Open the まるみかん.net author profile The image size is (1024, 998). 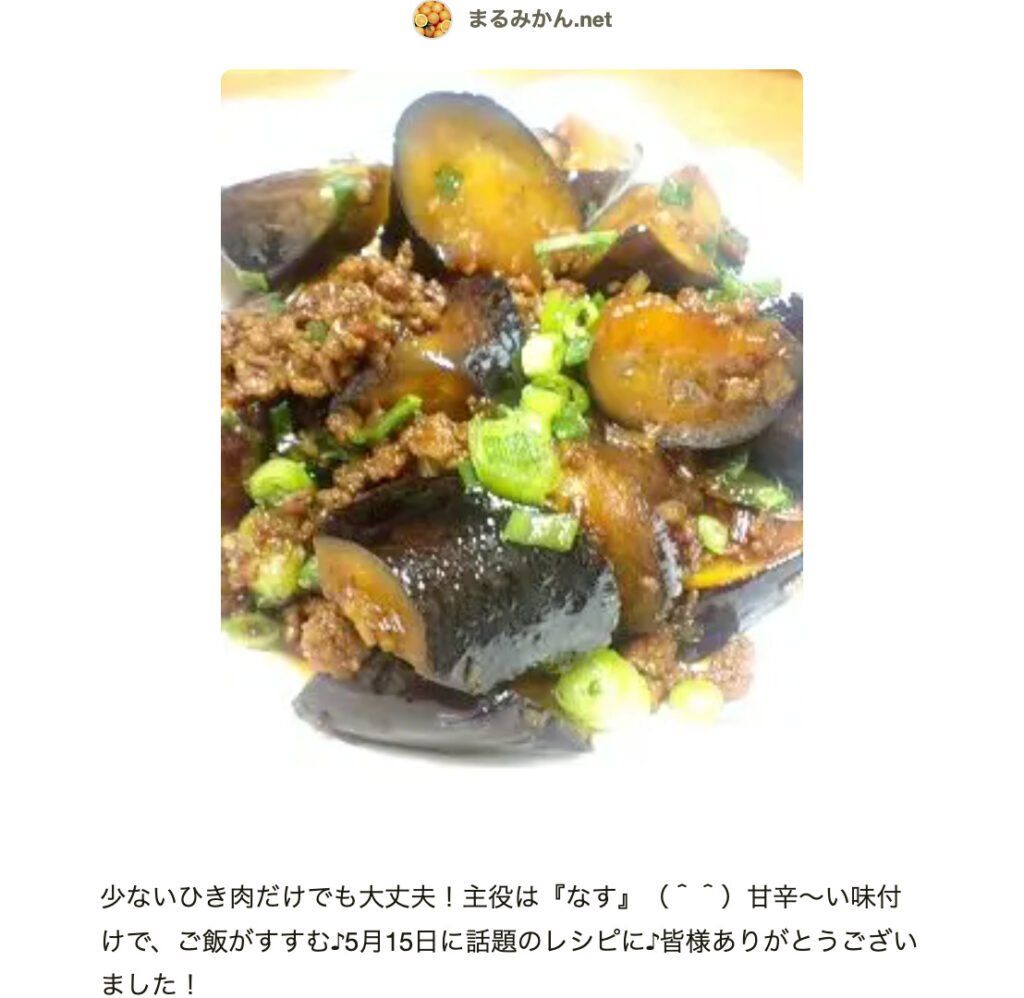click(538, 19)
